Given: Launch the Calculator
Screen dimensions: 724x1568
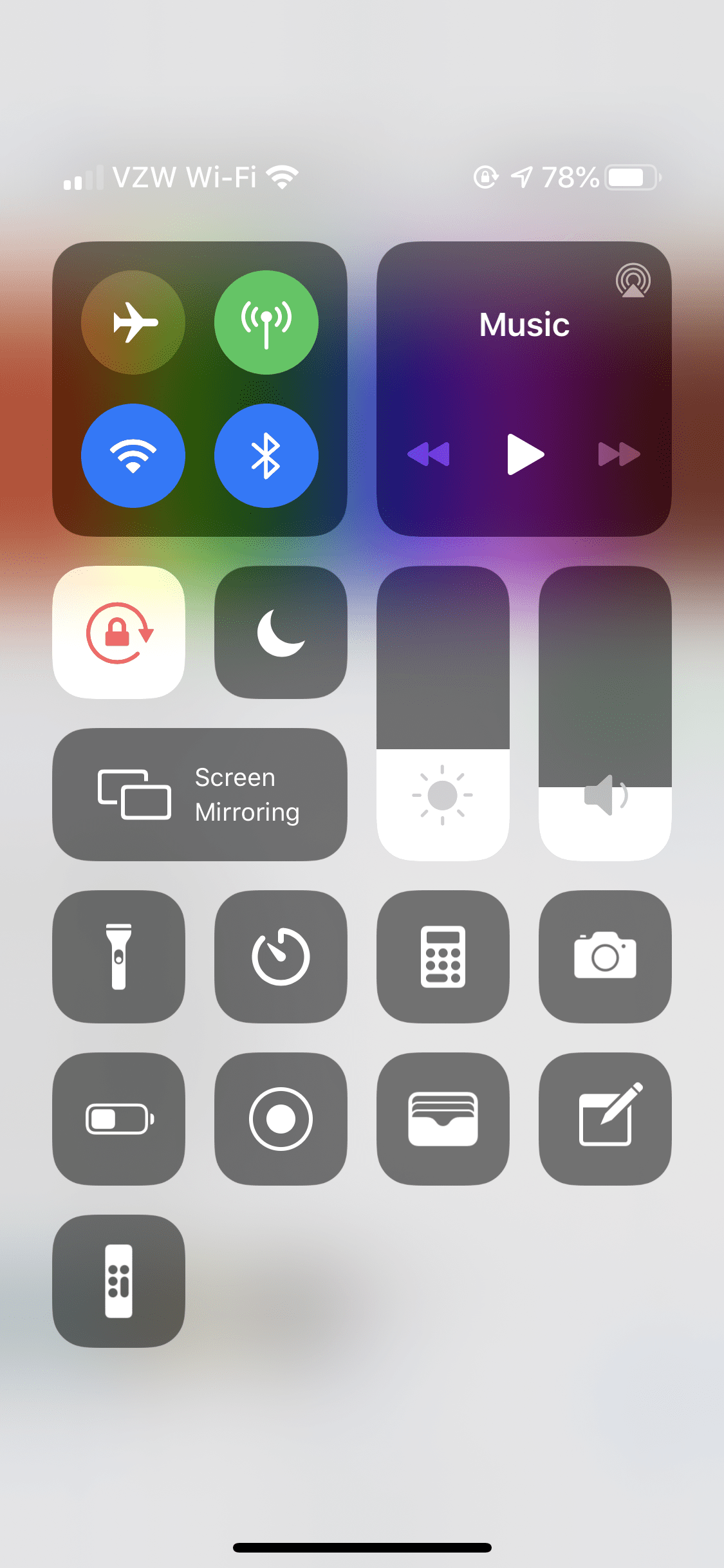Looking at the screenshot, I should [443, 957].
